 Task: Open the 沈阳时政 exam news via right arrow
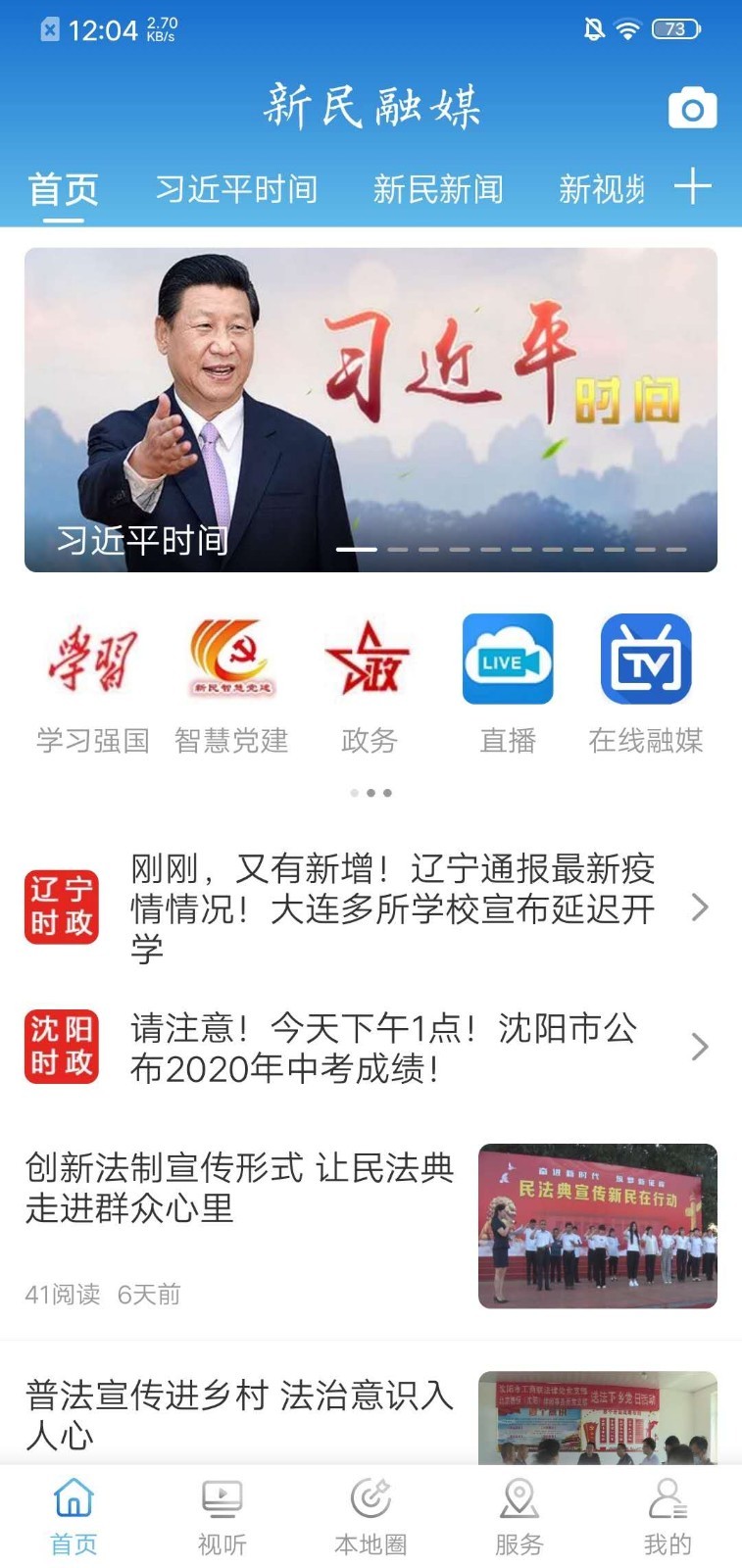(698, 1047)
